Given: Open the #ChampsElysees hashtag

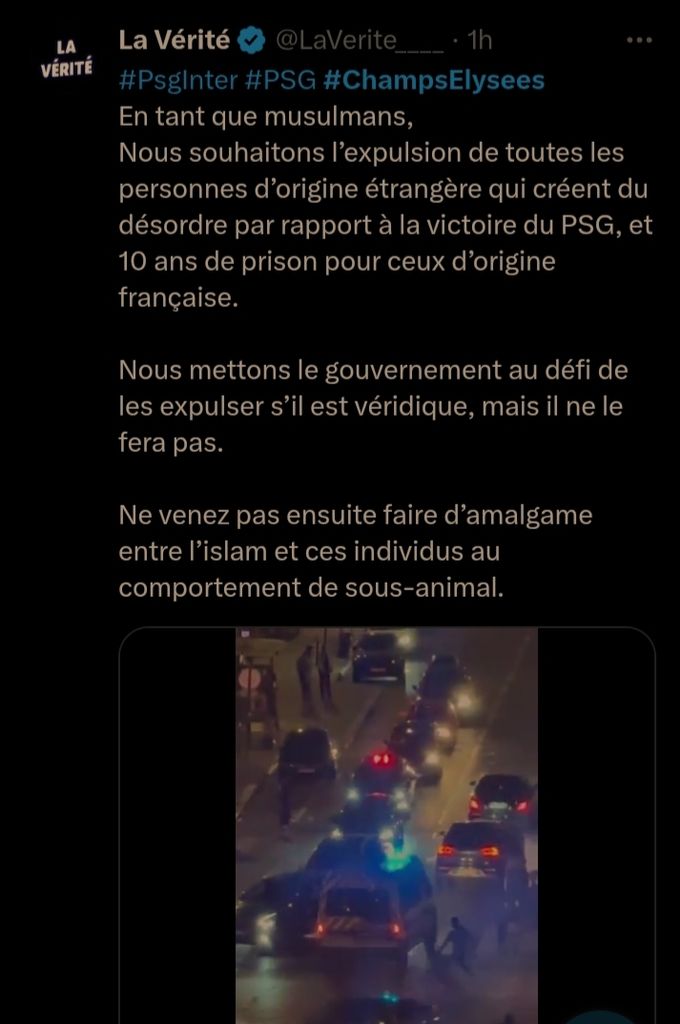Looking at the screenshot, I should coord(433,81).
